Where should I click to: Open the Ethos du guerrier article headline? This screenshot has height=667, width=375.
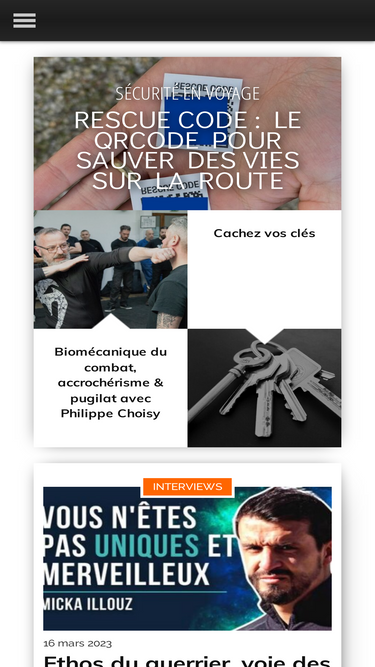(x=188, y=661)
